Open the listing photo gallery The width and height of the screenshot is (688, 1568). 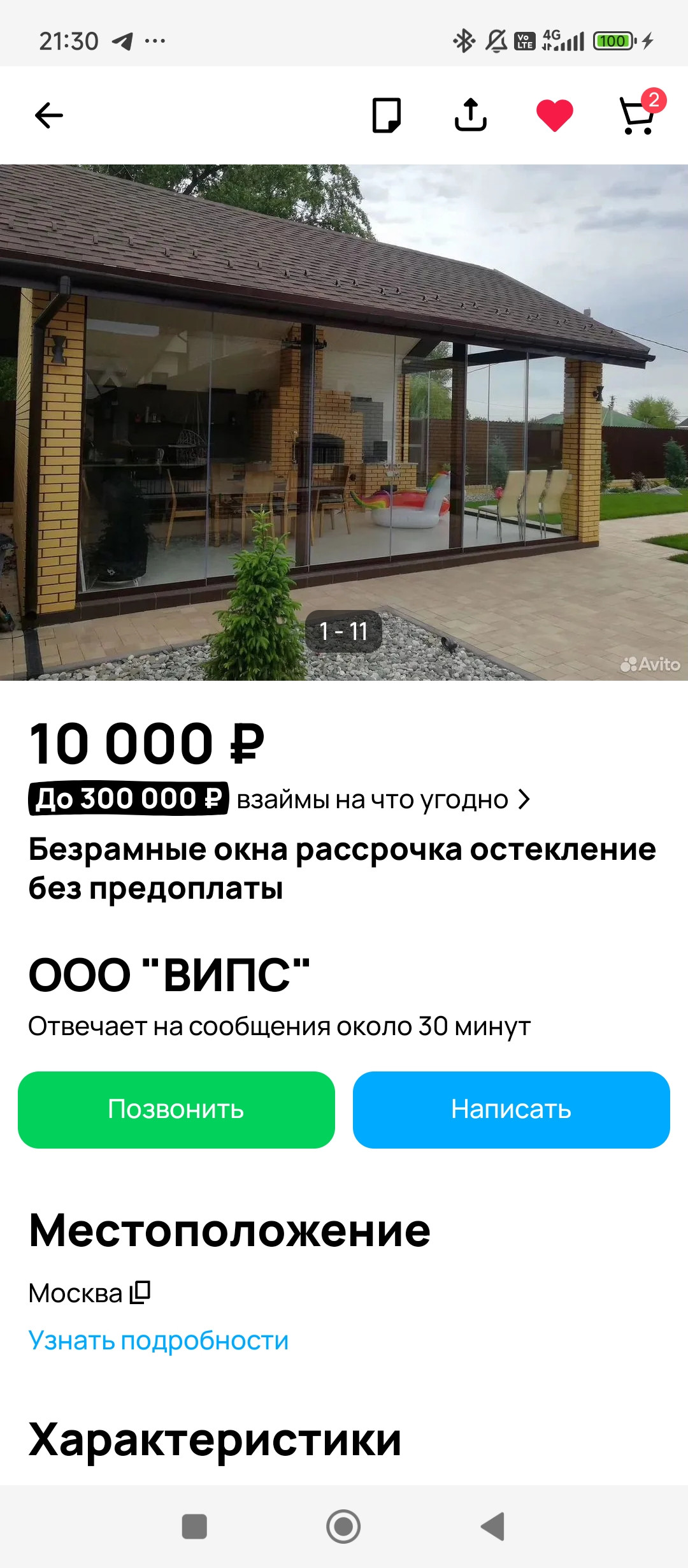344,422
